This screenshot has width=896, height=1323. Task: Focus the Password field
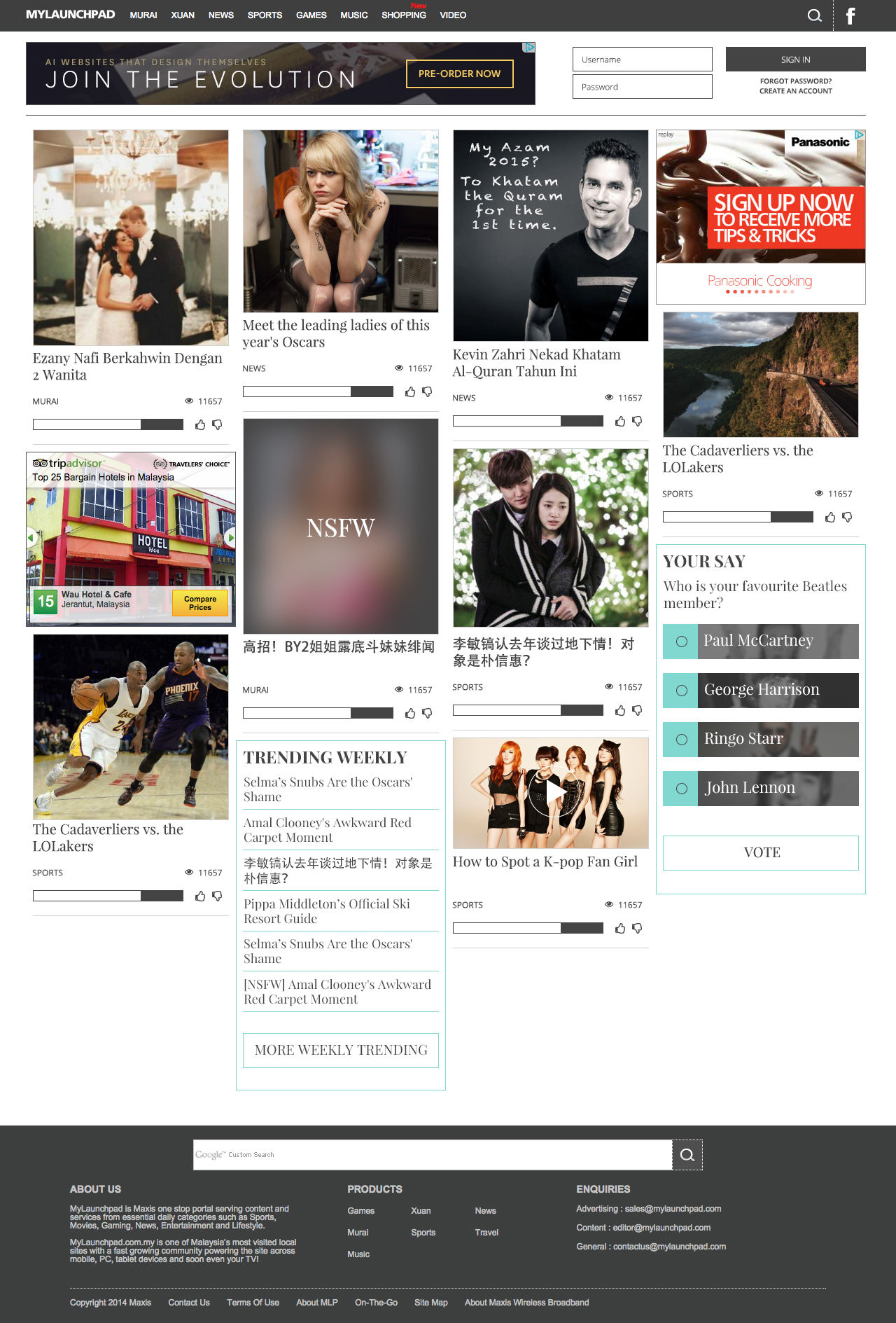(x=642, y=87)
